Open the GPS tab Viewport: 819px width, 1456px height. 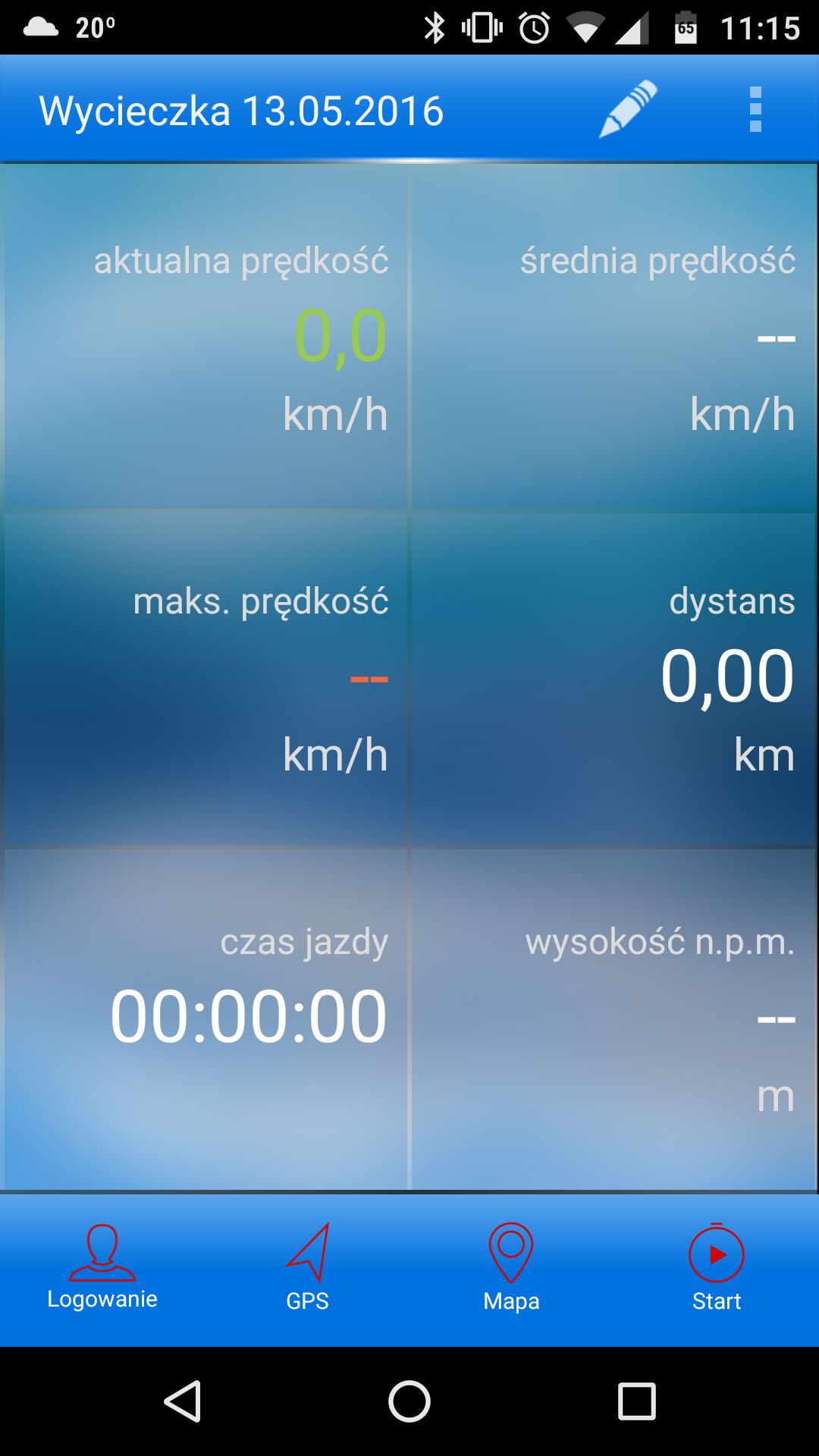(307, 1269)
